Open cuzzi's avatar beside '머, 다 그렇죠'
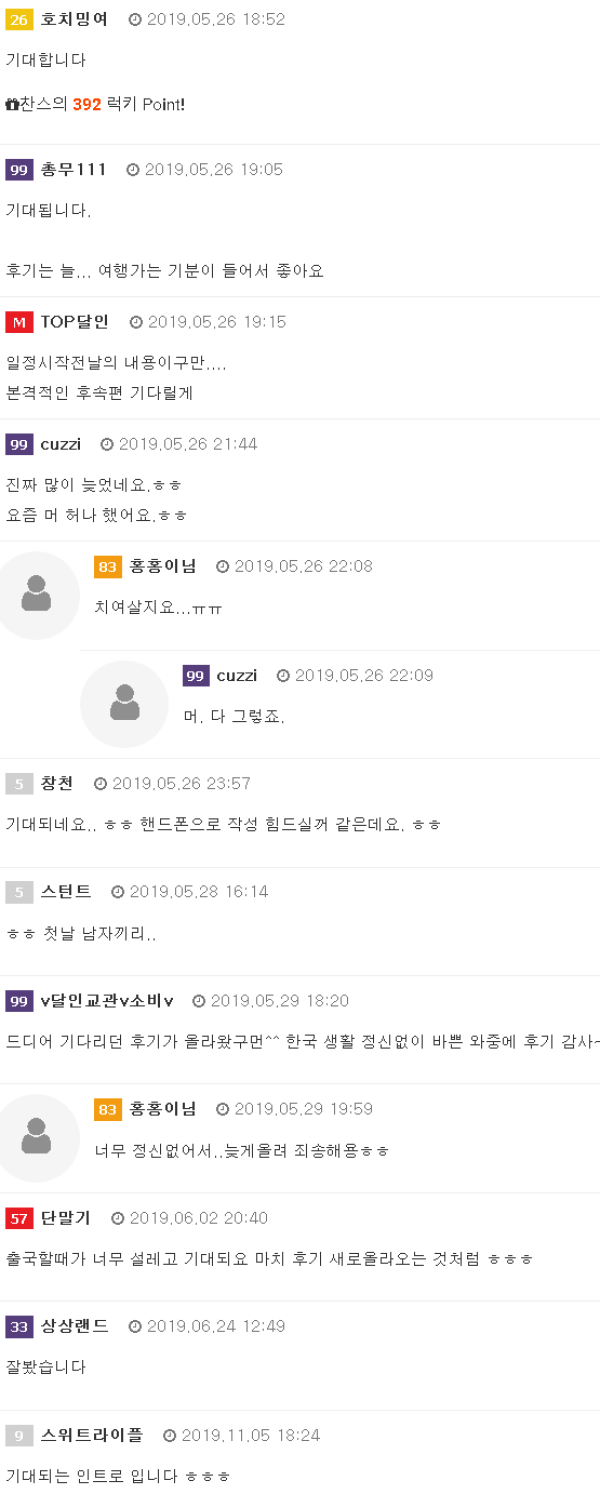Screen dimensions: 600x1494 pyautogui.click(x=125, y=703)
